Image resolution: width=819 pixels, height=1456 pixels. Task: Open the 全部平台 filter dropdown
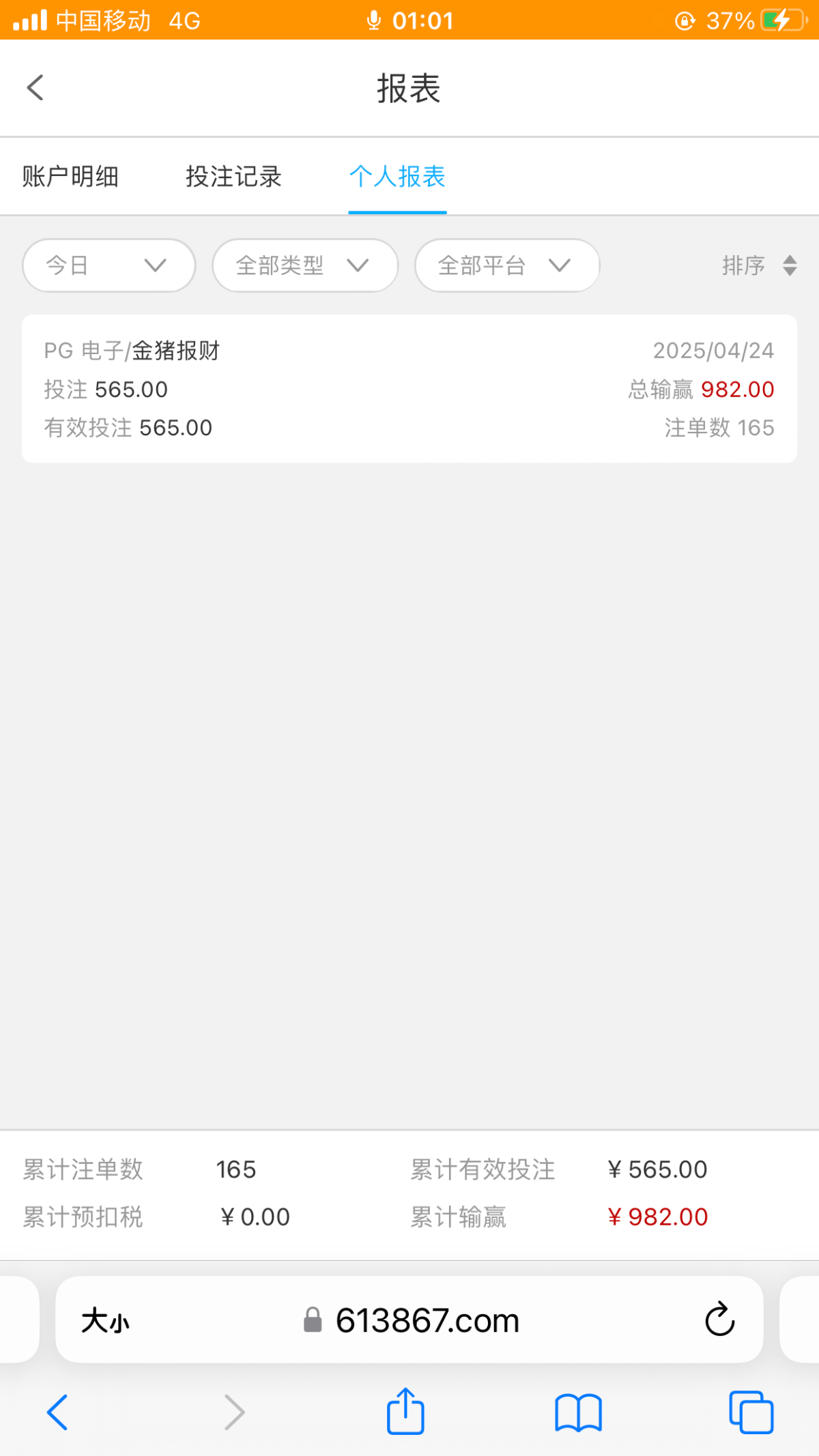[507, 265]
